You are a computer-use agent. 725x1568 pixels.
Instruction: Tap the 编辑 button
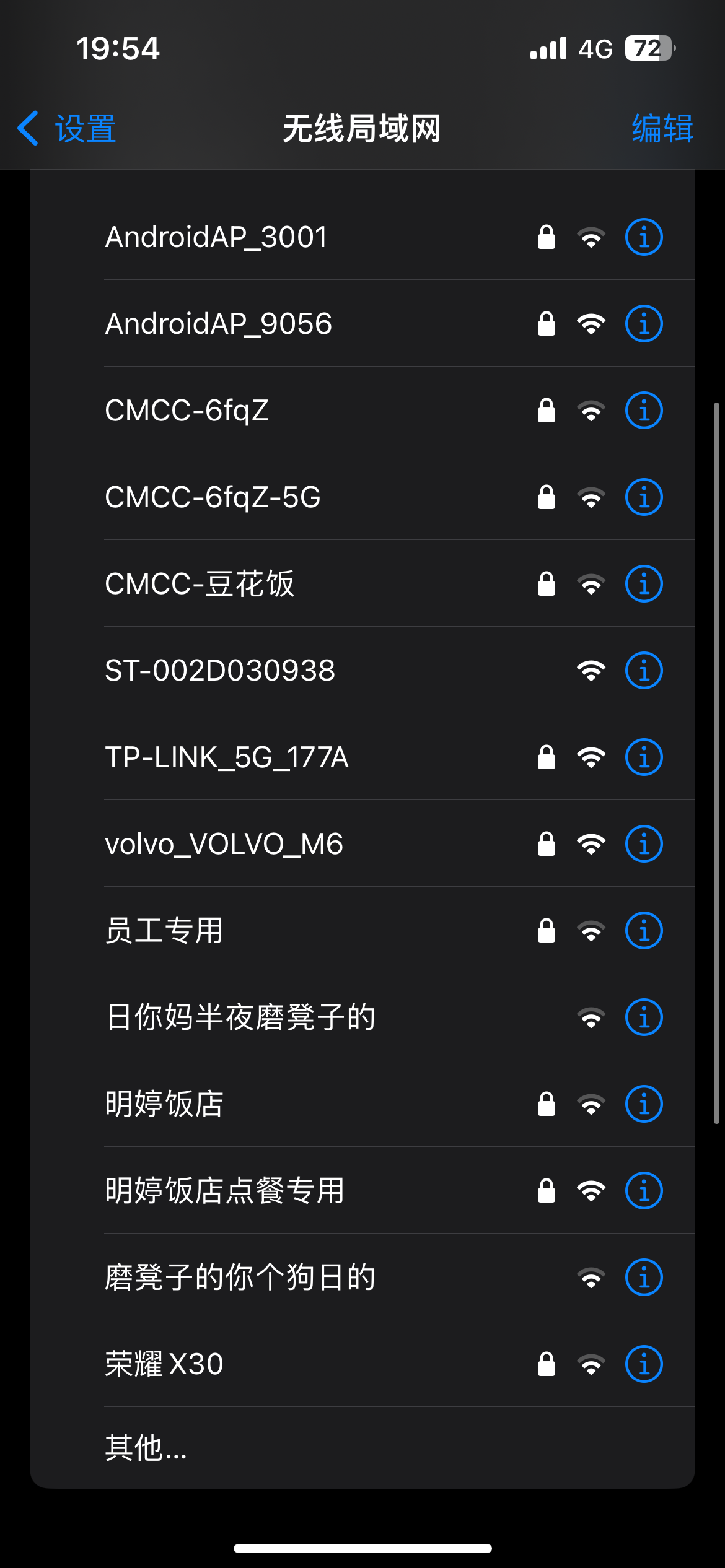(662, 129)
